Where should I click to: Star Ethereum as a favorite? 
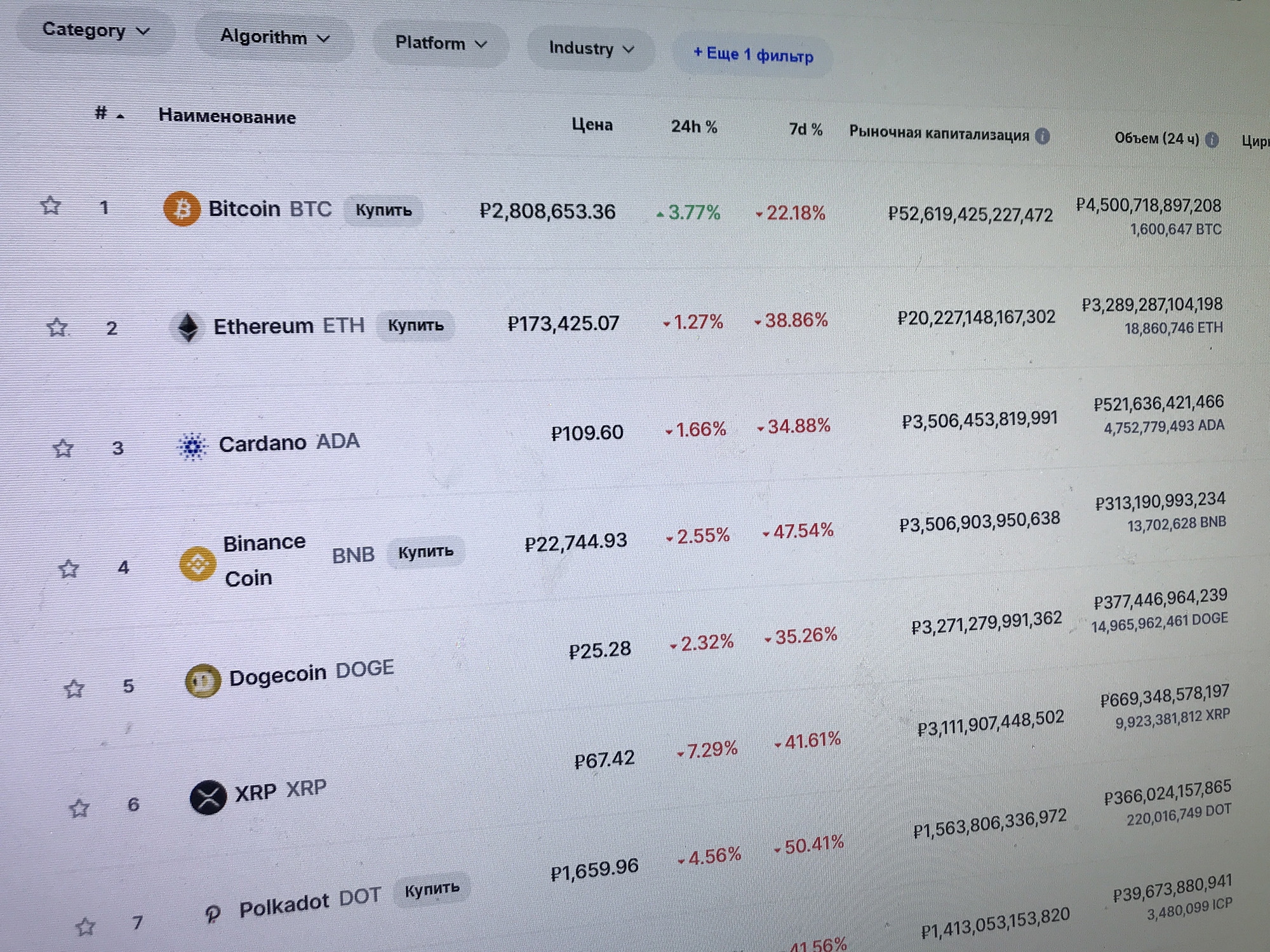point(57,327)
